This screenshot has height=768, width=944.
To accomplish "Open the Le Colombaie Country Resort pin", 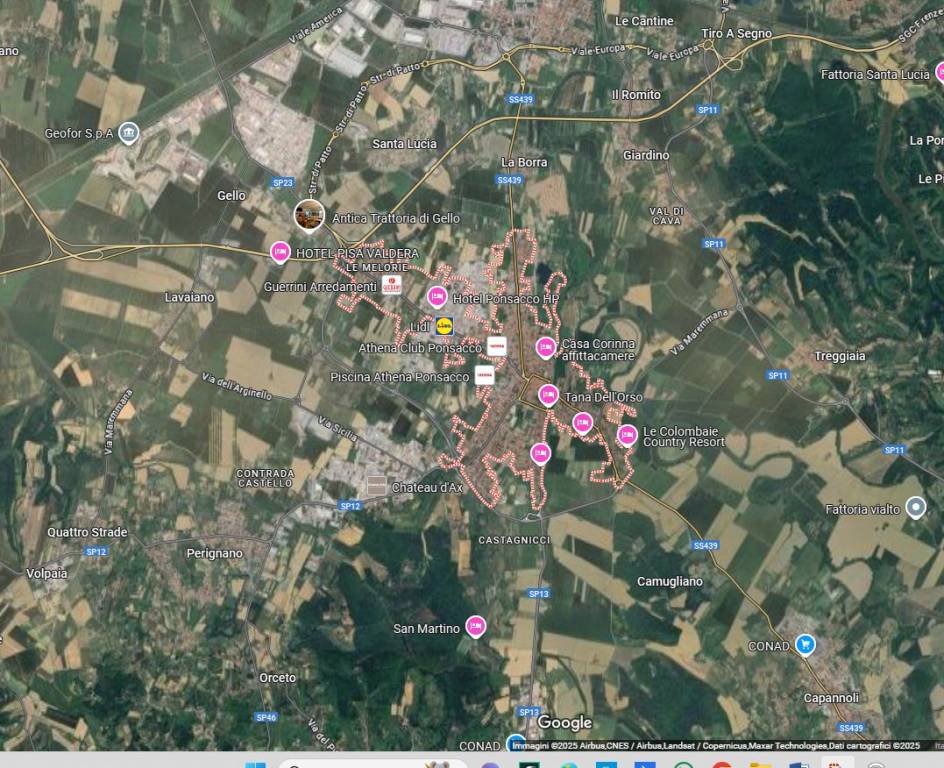I will (627, 435).
